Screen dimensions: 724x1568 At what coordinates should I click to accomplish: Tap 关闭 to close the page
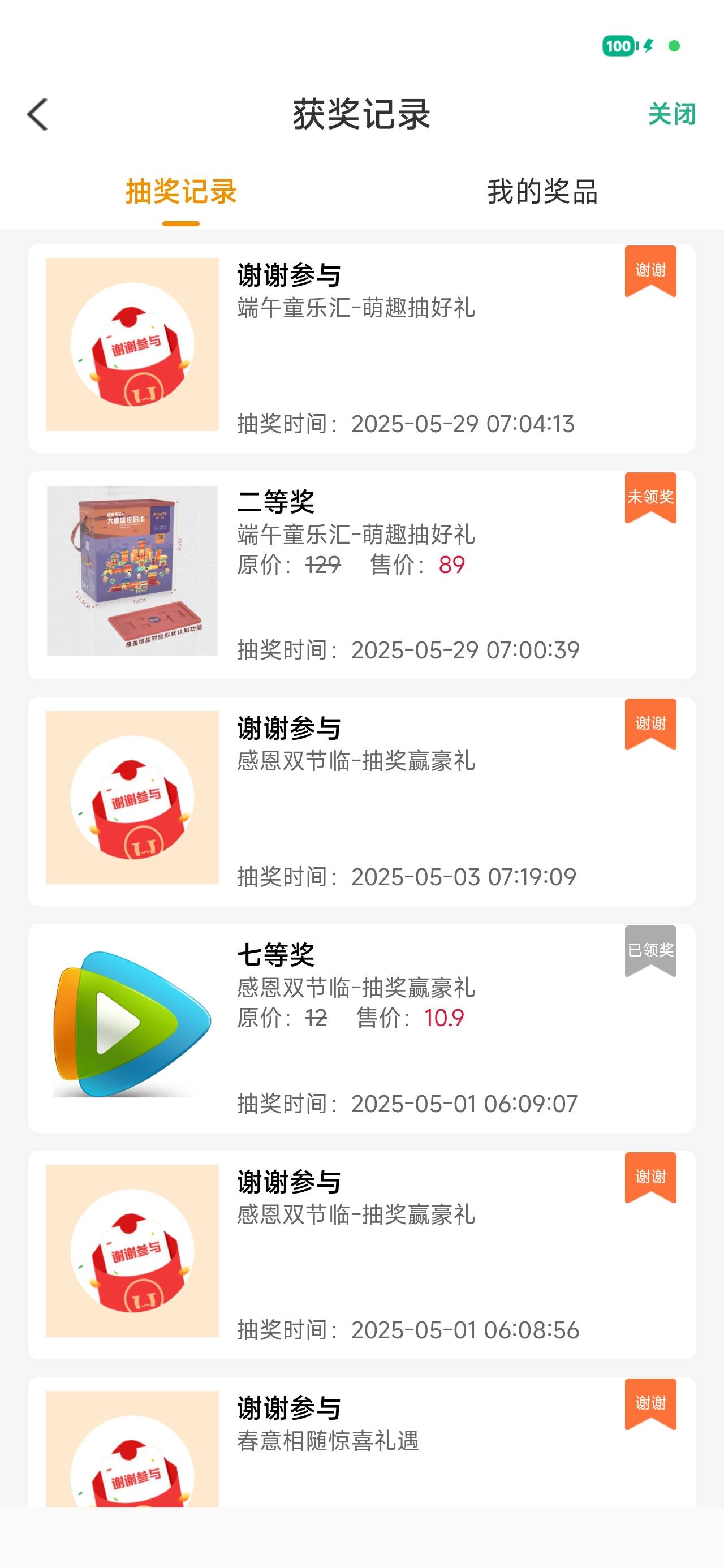pos(671,114)
